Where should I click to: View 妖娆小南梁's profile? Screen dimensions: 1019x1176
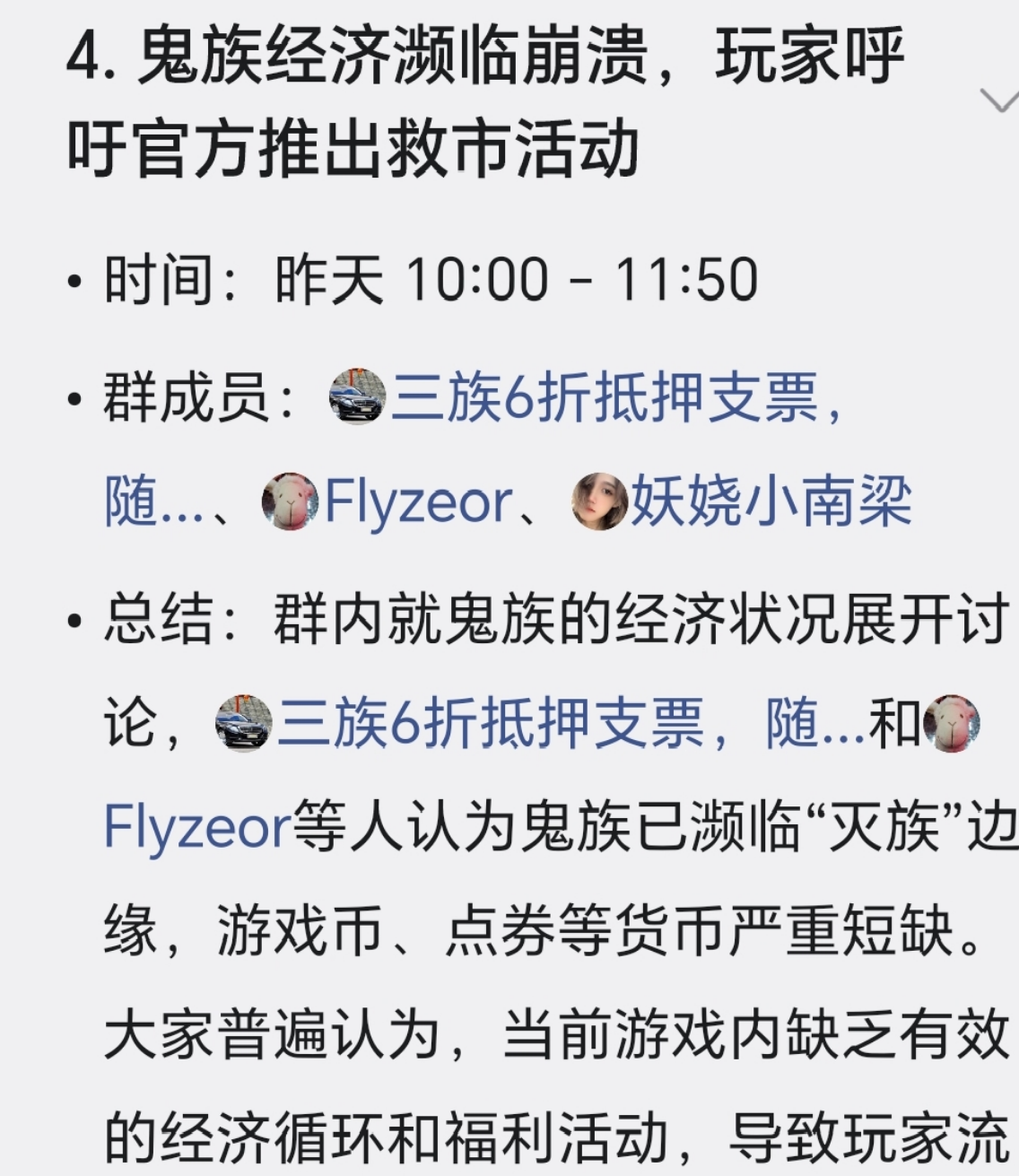coord(771,502)
